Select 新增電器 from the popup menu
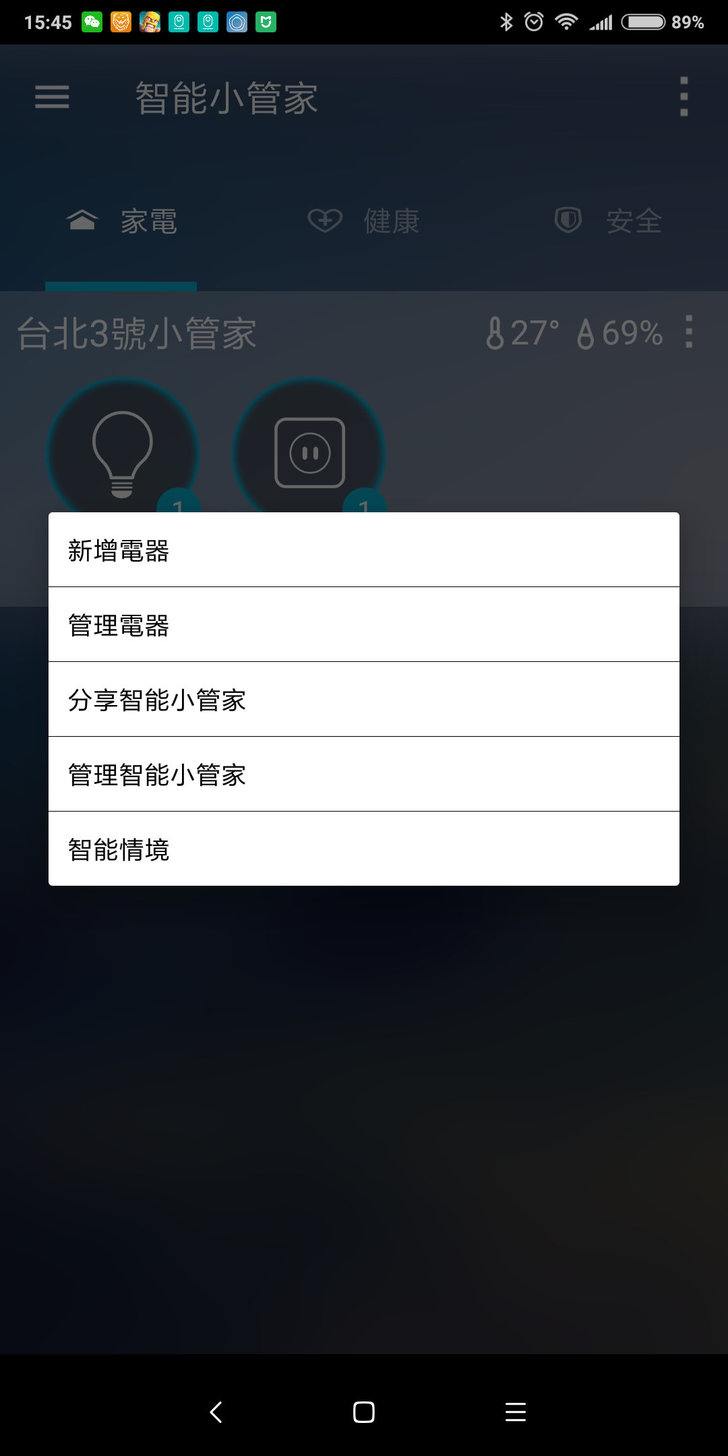 (363, 550)
